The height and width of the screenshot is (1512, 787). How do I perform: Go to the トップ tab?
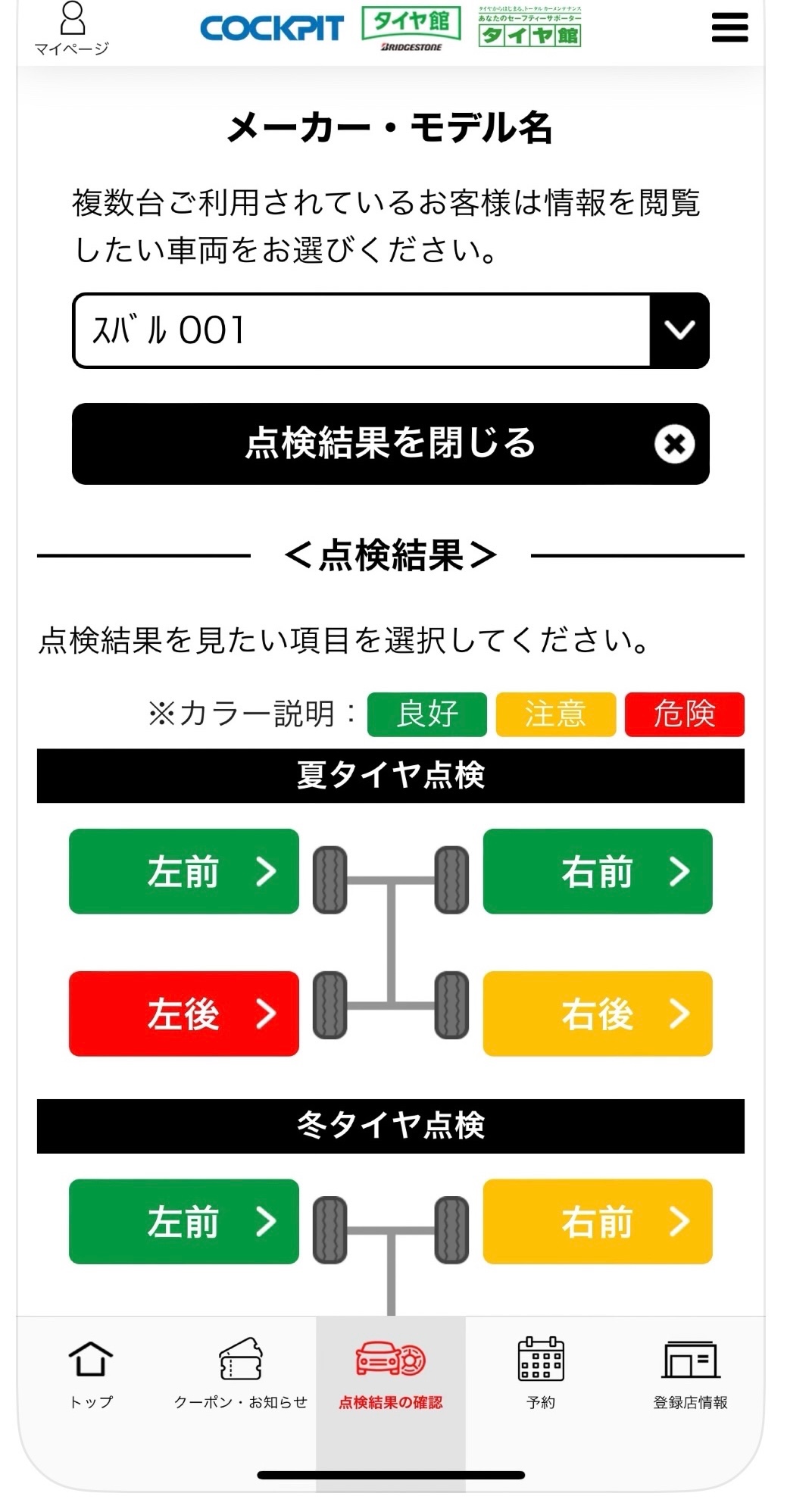[x=91, y=1375]
